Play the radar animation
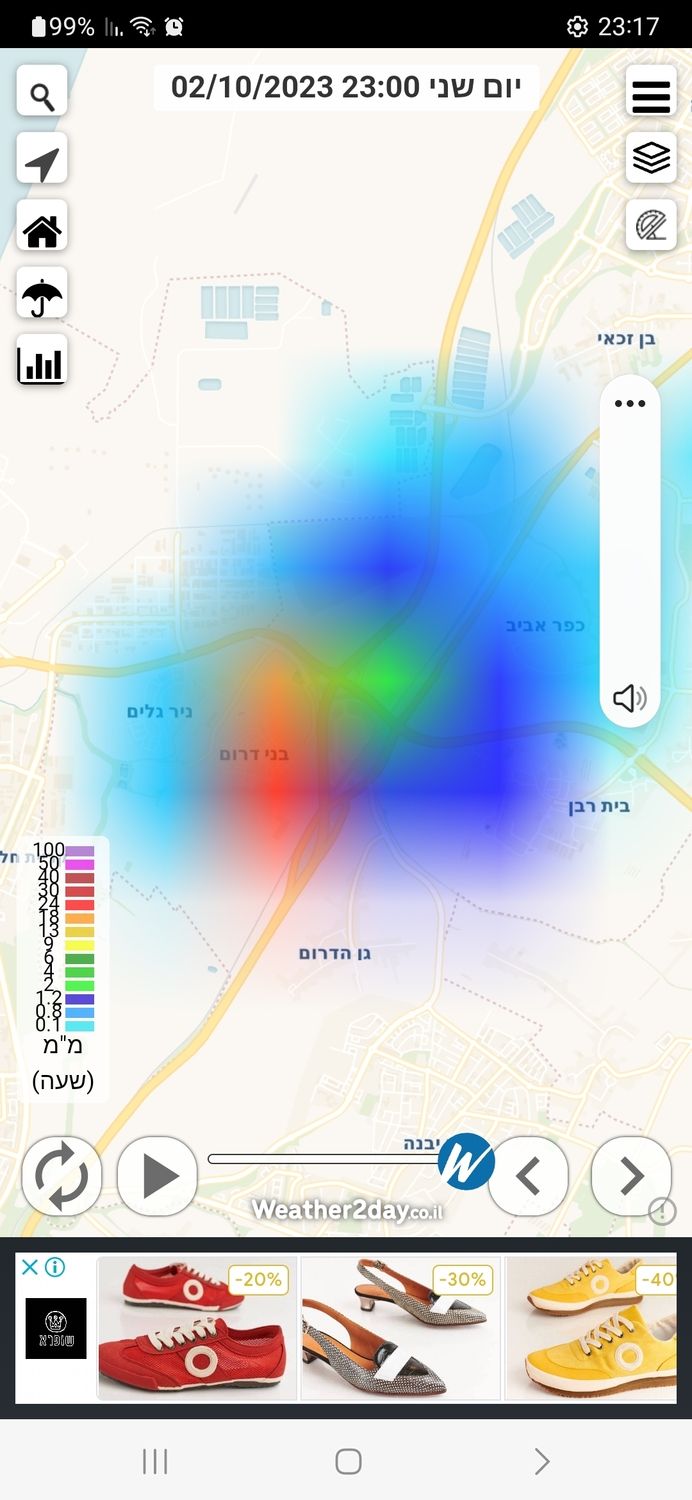Screen dimensions: 692x1500 click(158, 1176)
